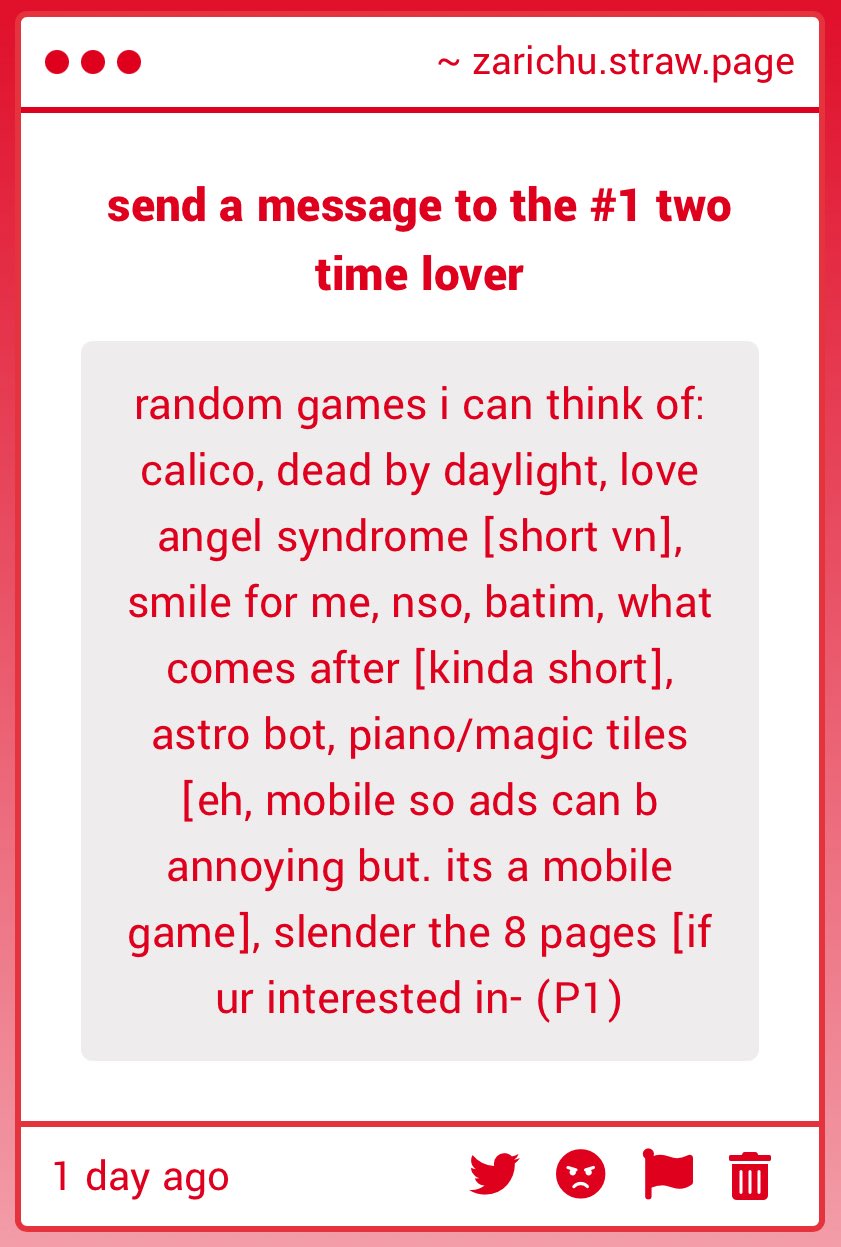This screenshot has height=1247, width=841.
Task: Delete this message with the trash icon
Action: (750, 1175)
